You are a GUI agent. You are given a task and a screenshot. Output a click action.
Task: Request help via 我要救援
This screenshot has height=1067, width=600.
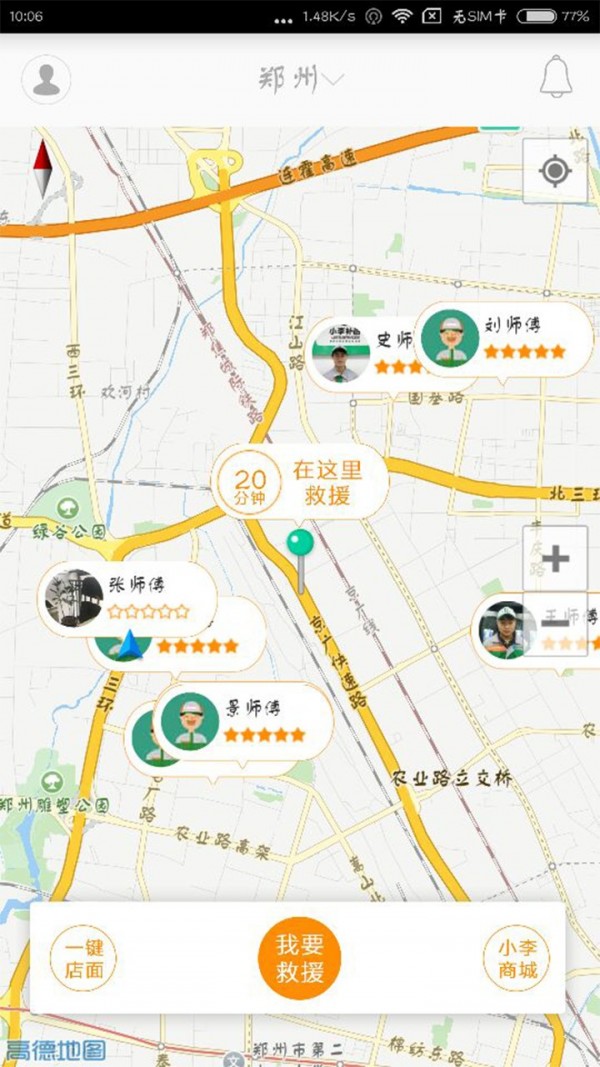click(300, 958)
